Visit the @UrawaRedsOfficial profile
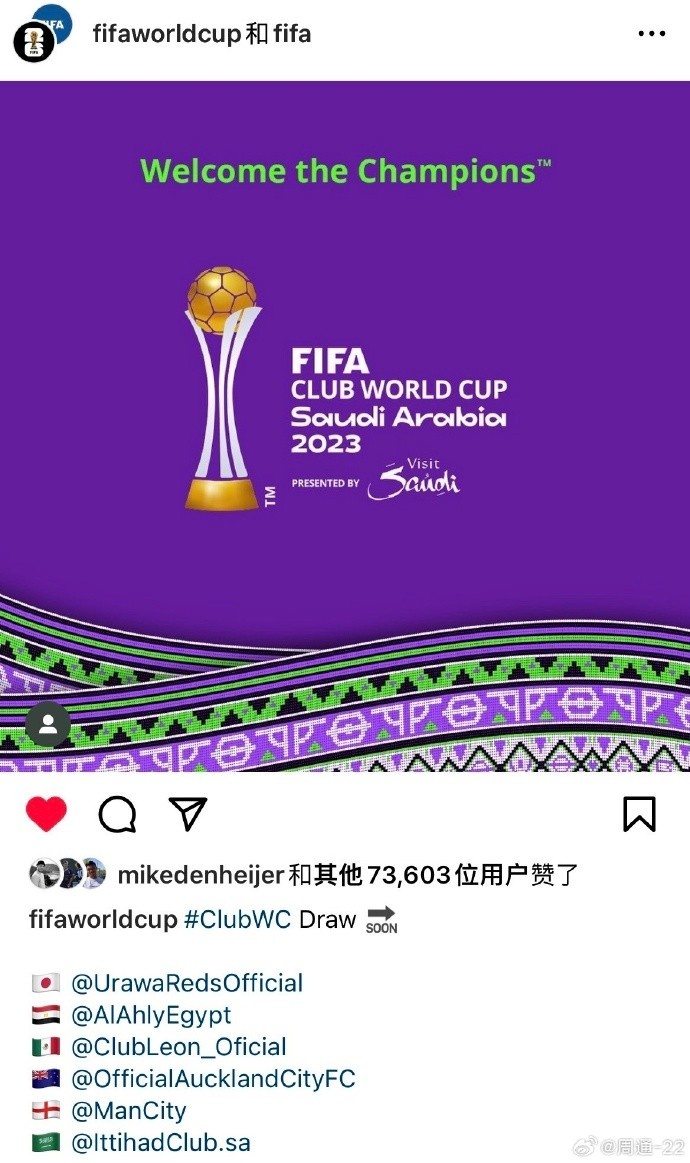Viewport: 690px width, 1163px height. tap(187, 983)
